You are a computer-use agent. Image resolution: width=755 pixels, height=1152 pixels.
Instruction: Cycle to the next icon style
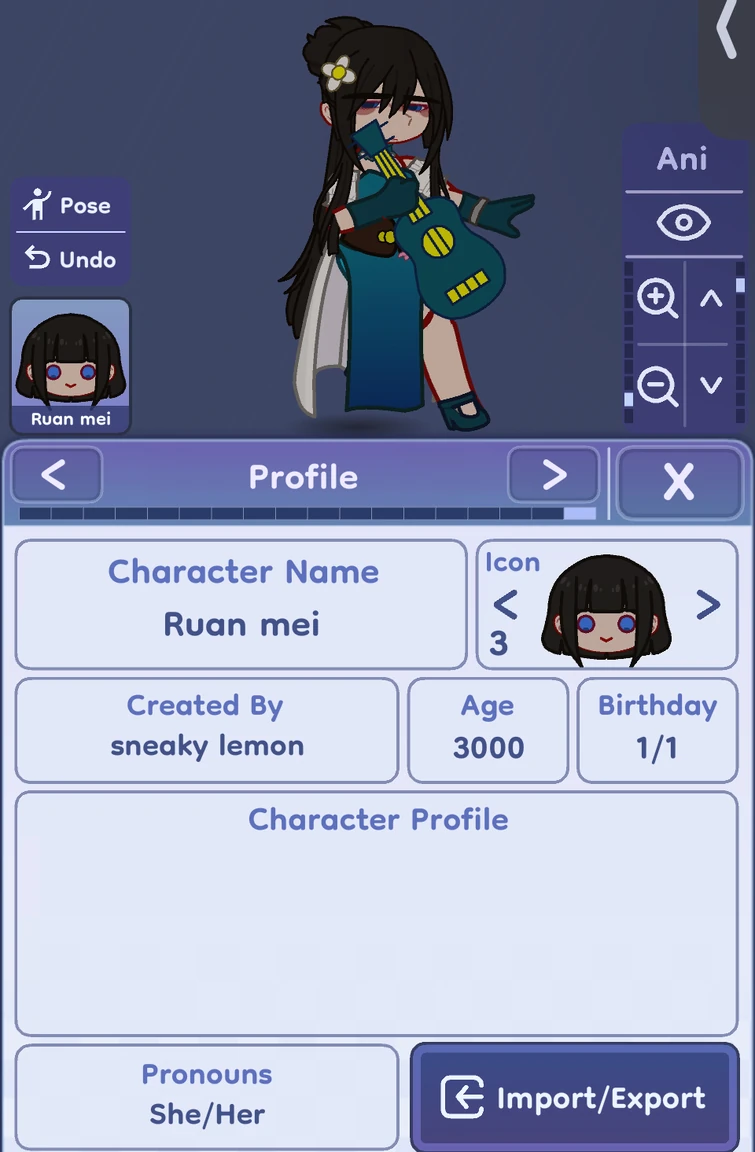(x=710, y=604)
